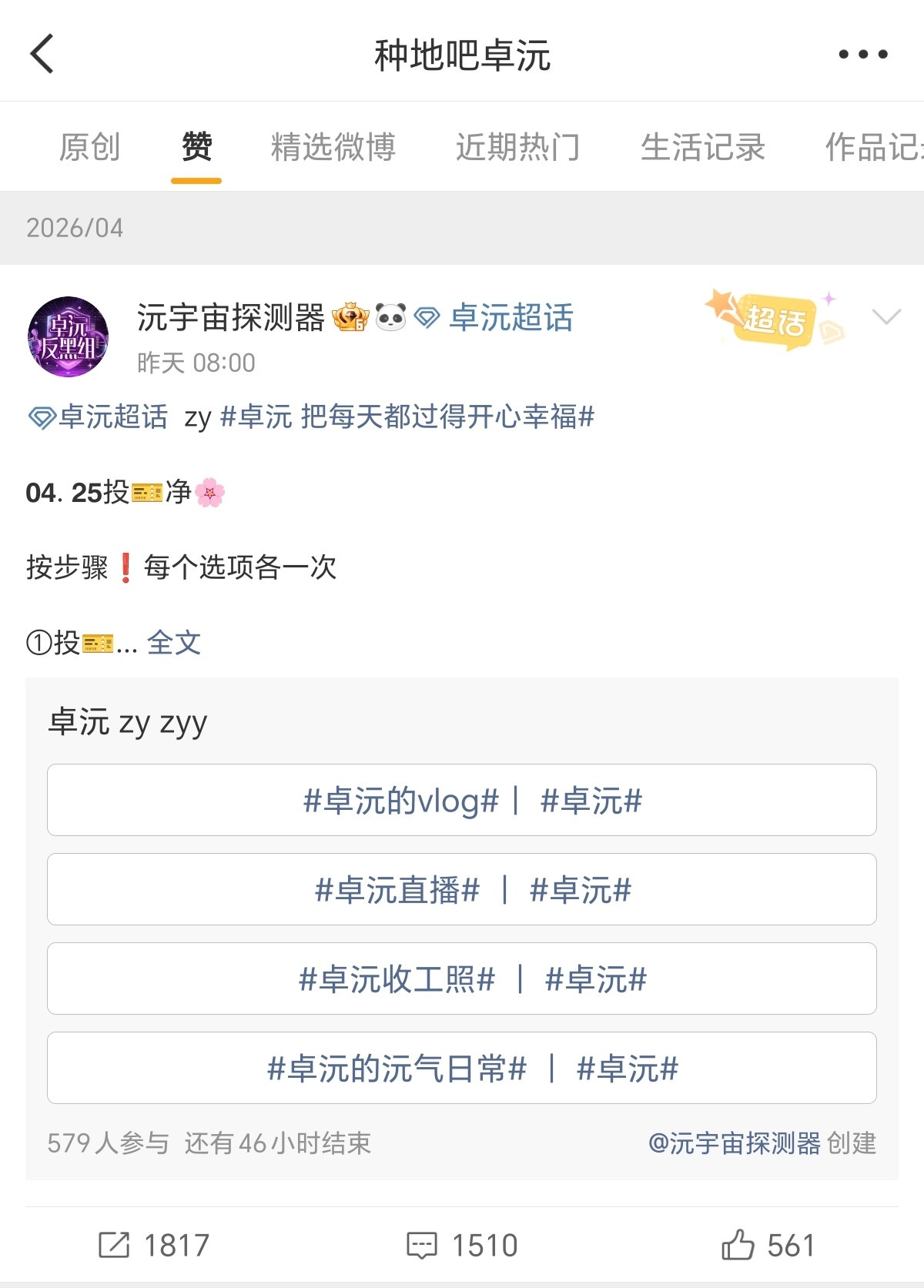
Task: Switch to the 原创 tab
Action: click(x=90, y=147)
